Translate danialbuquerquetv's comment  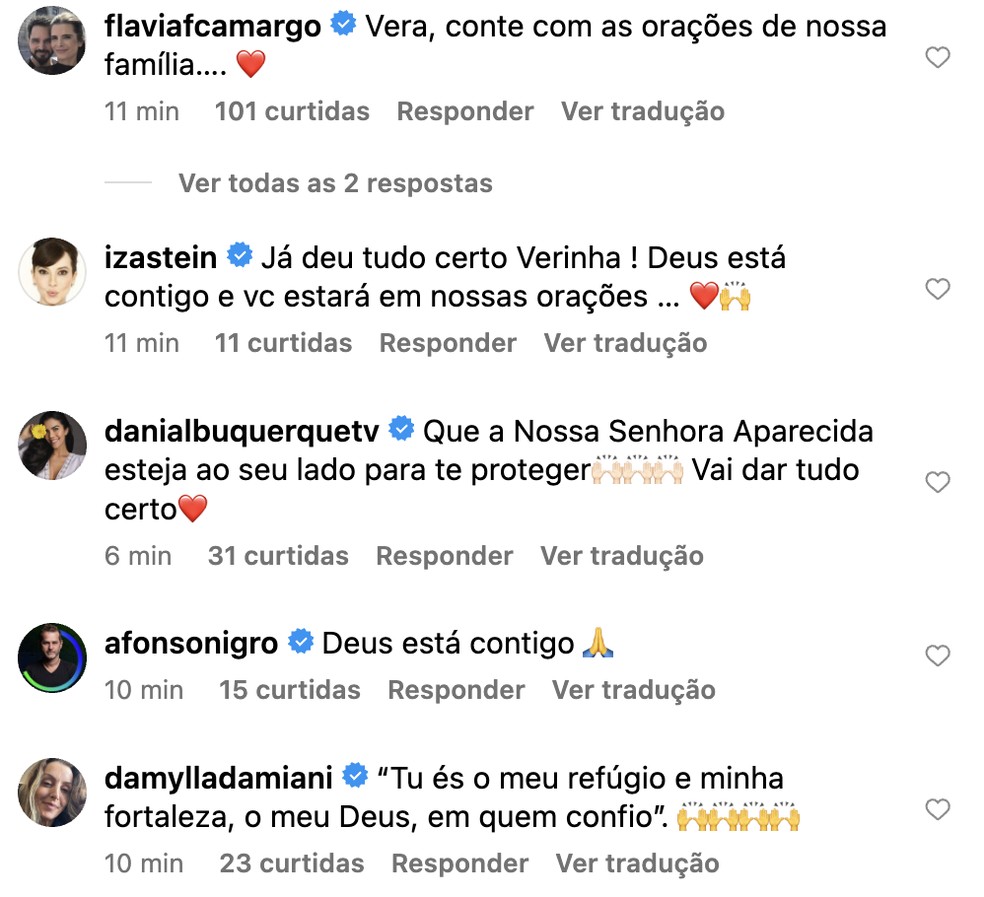[622, 556]
